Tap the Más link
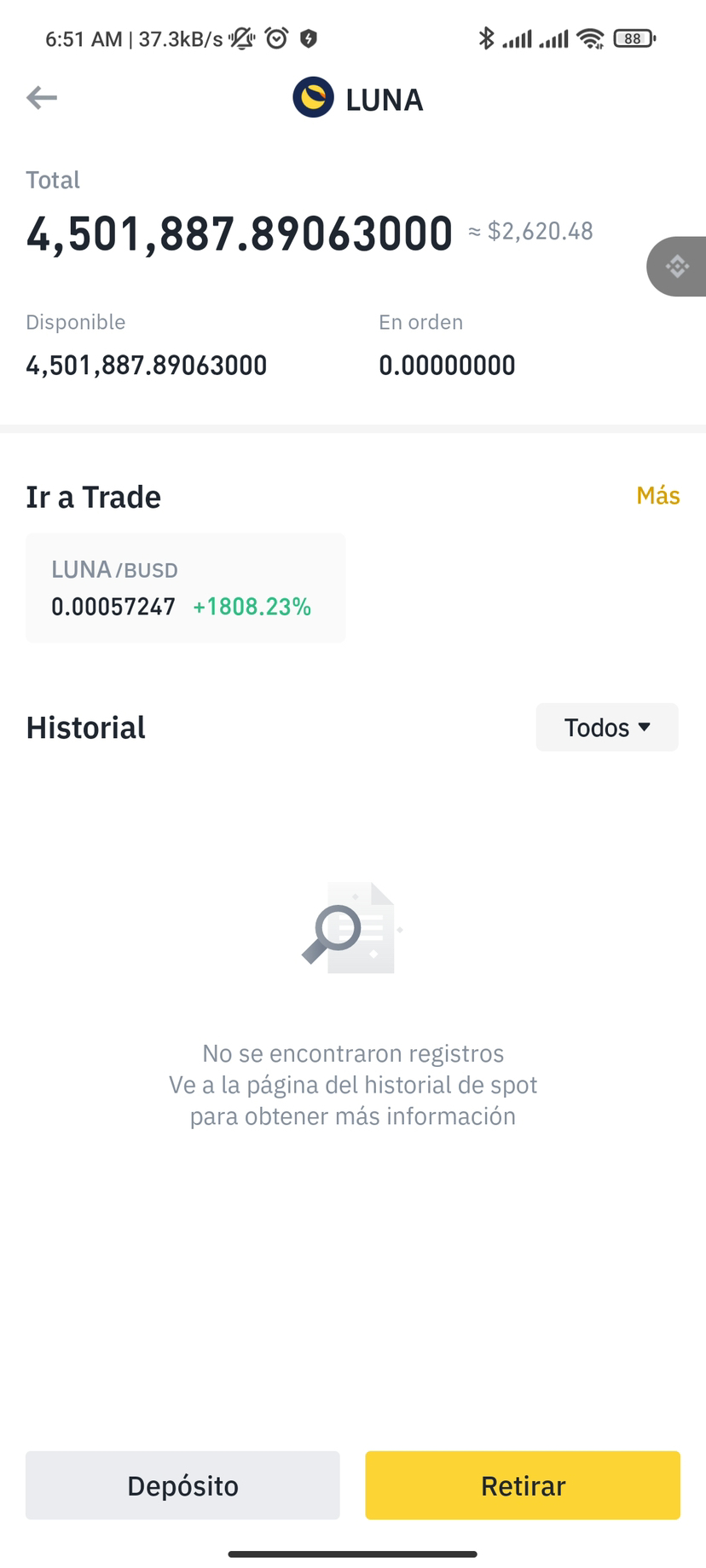This screenshot has width=706, height=1568. 657,496
